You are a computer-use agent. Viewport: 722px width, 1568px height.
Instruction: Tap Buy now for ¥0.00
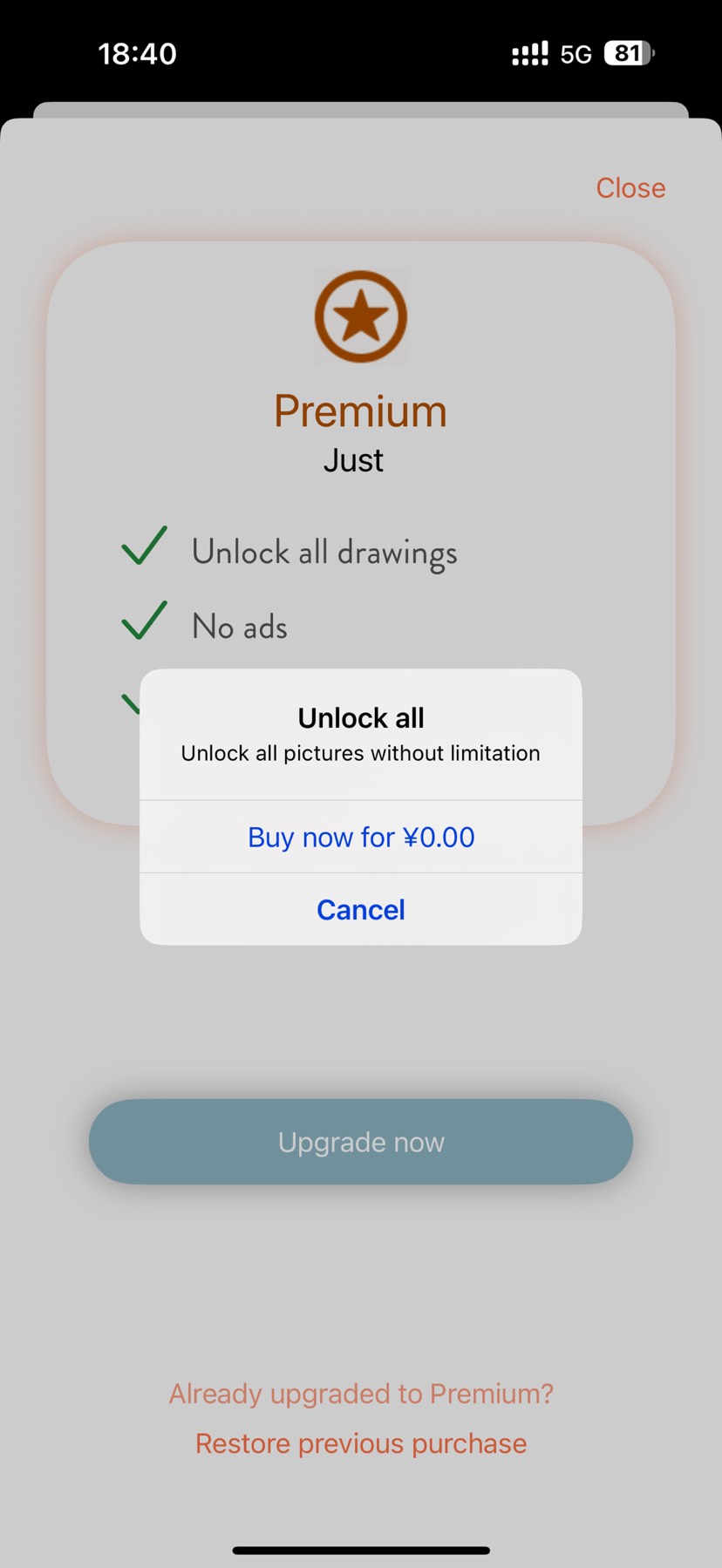tap(361, 837)
